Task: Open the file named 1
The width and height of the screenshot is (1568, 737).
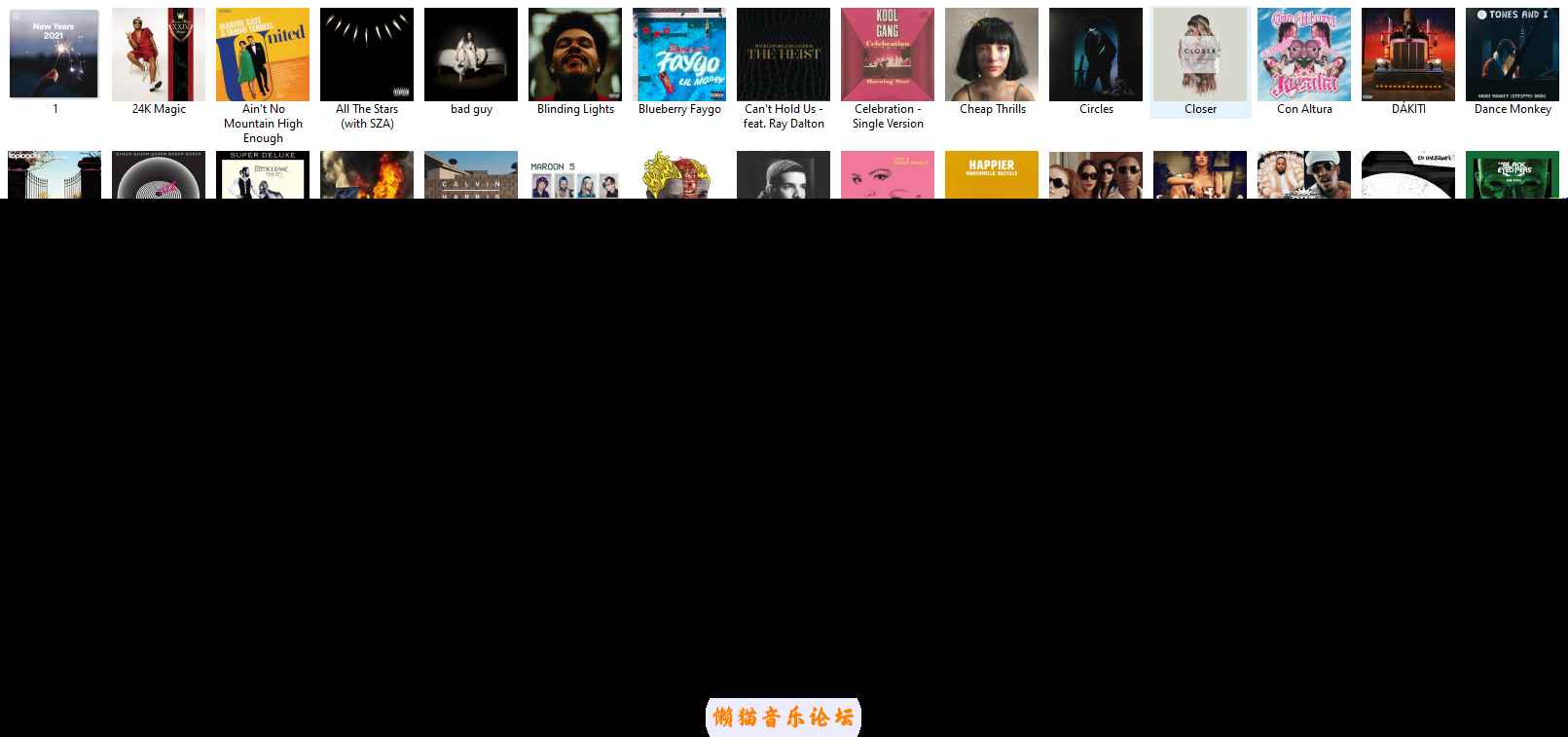Action: [55, 55]
